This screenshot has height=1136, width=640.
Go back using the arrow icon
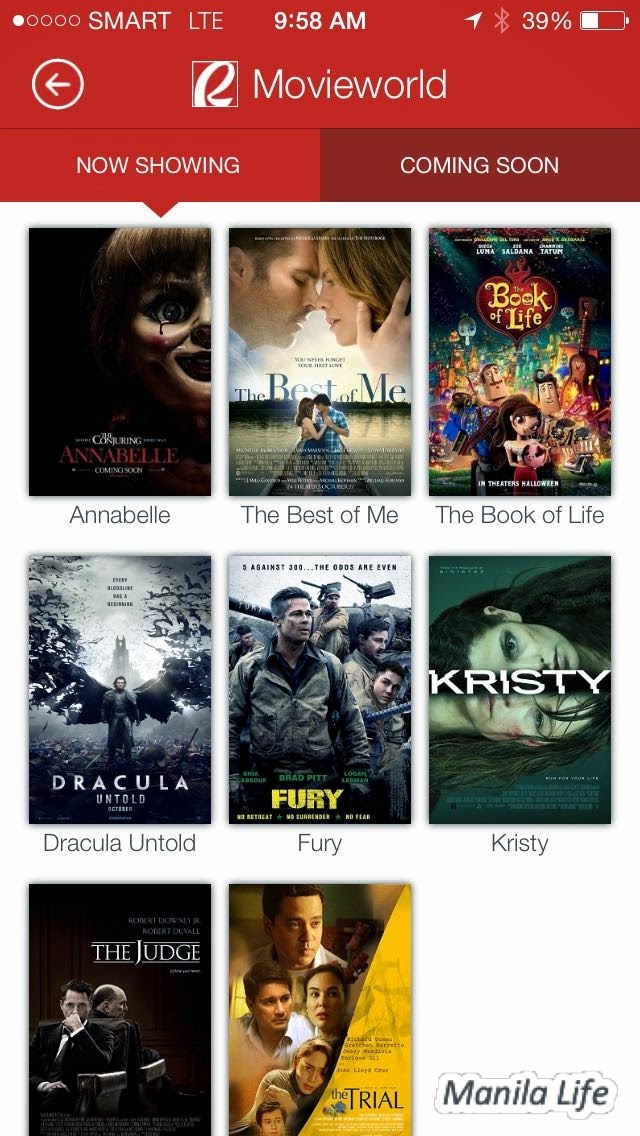pyautogui.click(x=57, y=85)
